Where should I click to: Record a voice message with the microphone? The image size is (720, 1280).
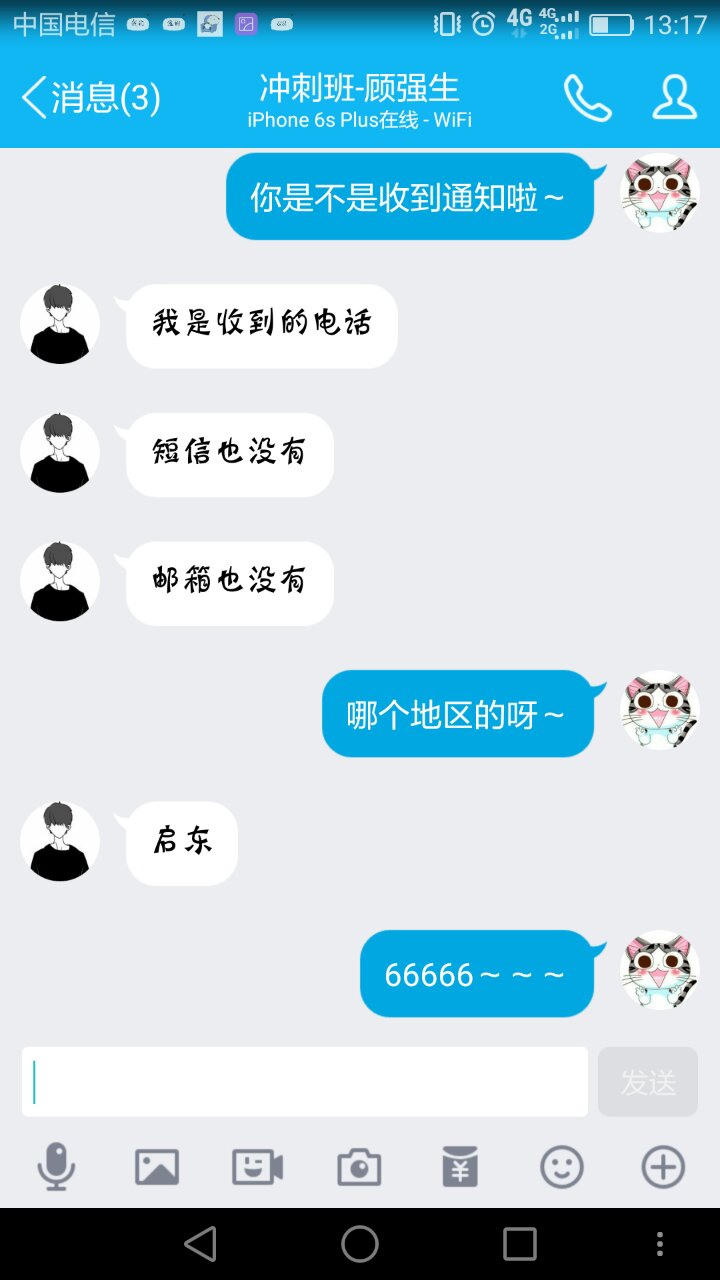[56, 1167]
